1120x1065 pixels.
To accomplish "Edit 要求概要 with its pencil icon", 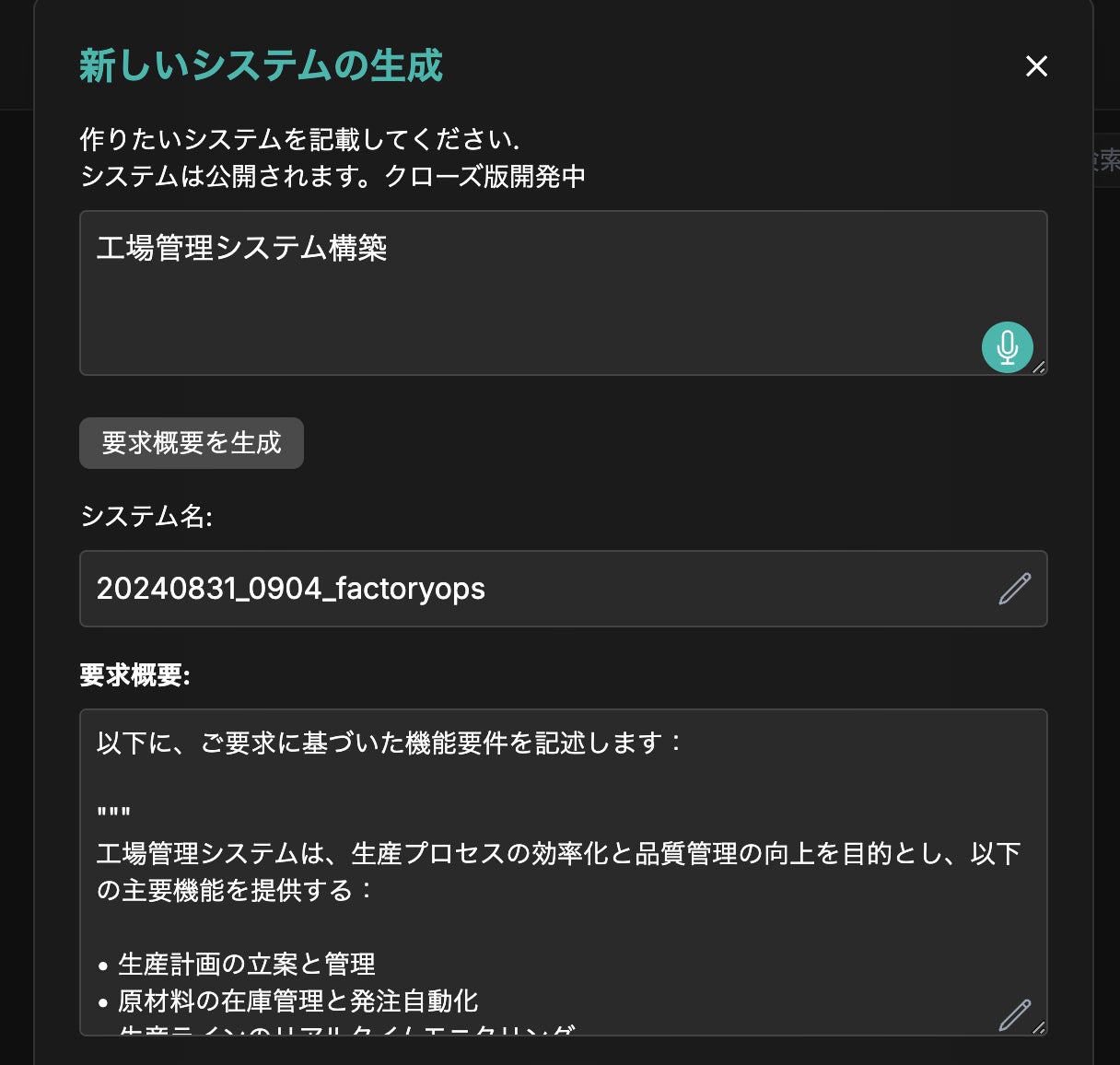I will coord(1014,1015).
